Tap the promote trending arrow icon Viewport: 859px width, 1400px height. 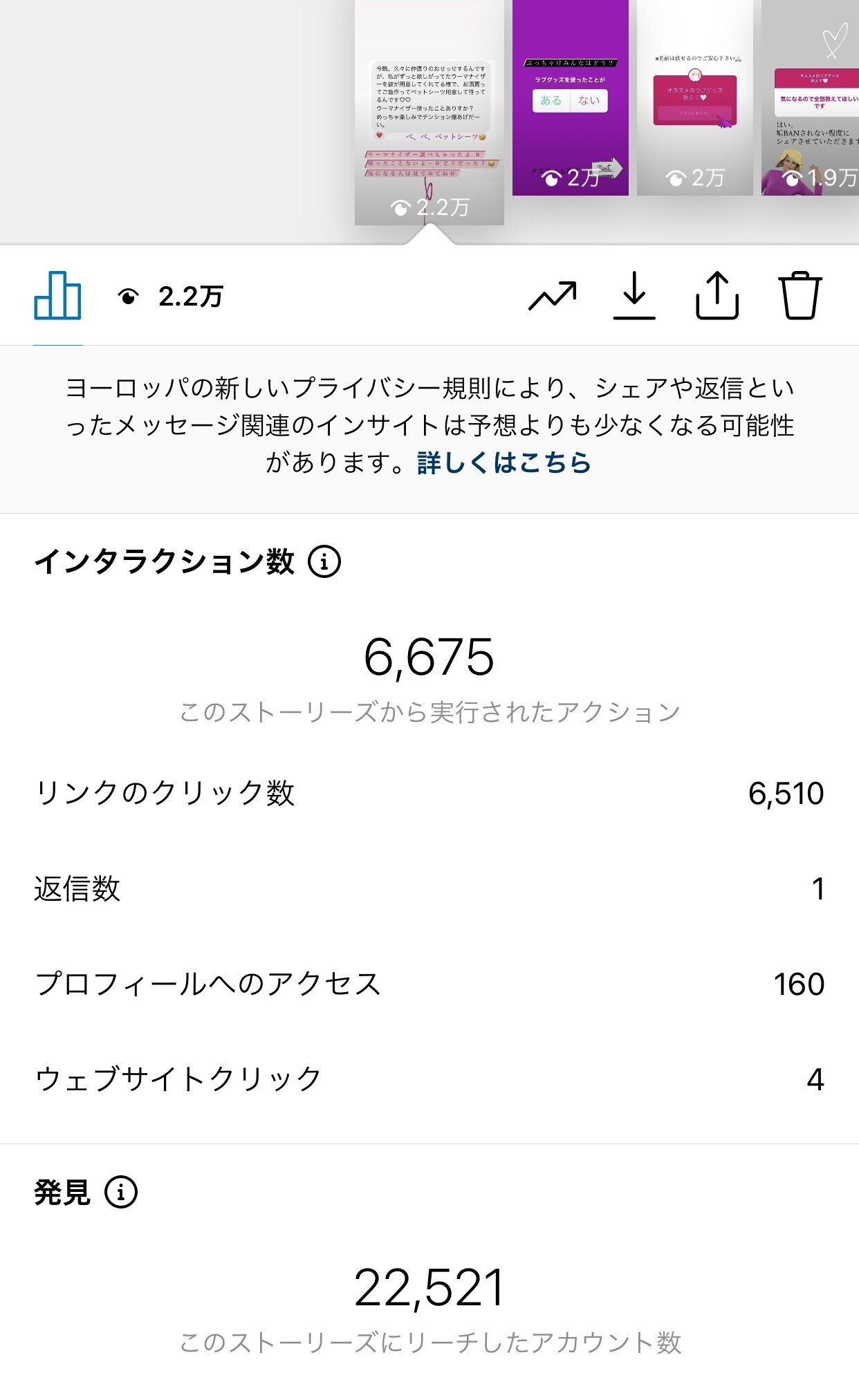pyautogui.click(x=552, y=296)
